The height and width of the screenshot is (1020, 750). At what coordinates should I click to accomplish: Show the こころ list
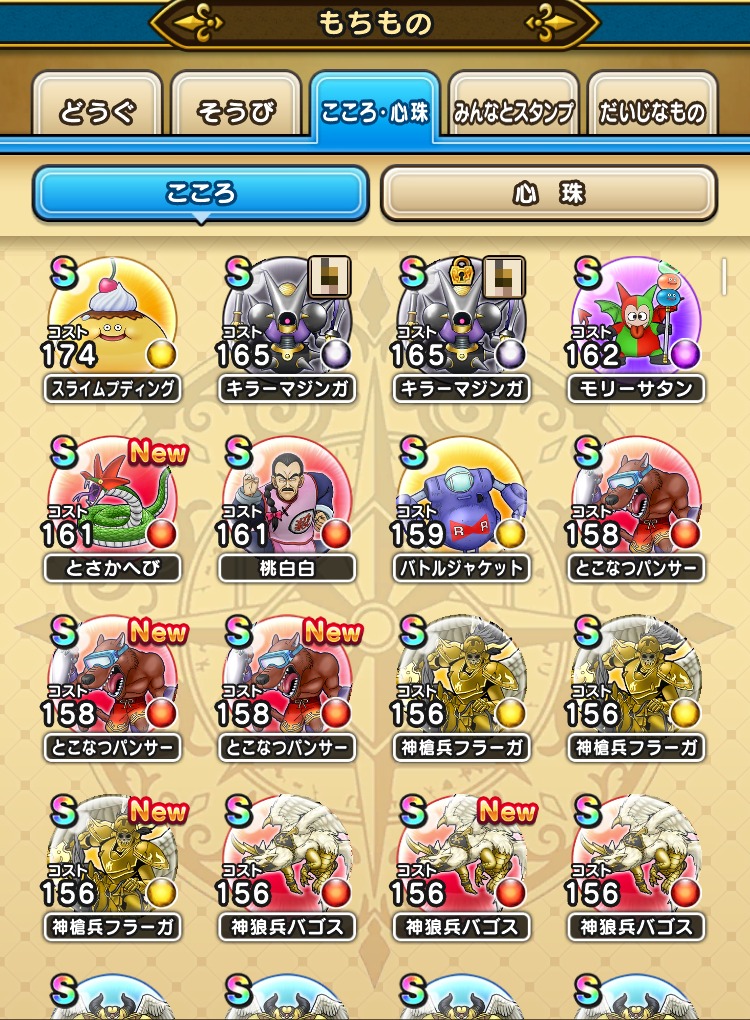click(200, 193)
